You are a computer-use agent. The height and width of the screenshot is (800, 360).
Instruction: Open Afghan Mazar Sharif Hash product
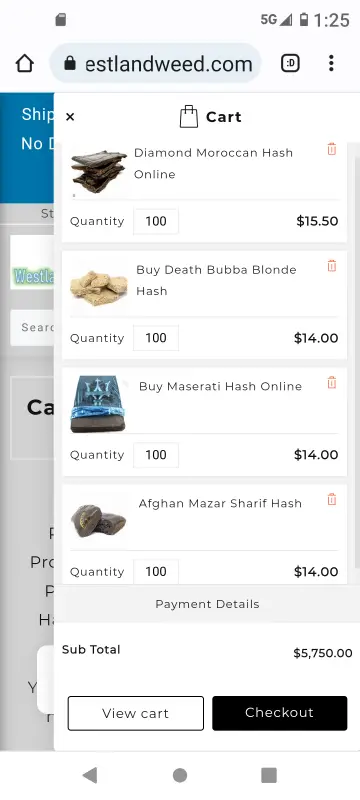click(x=220, y=504)
